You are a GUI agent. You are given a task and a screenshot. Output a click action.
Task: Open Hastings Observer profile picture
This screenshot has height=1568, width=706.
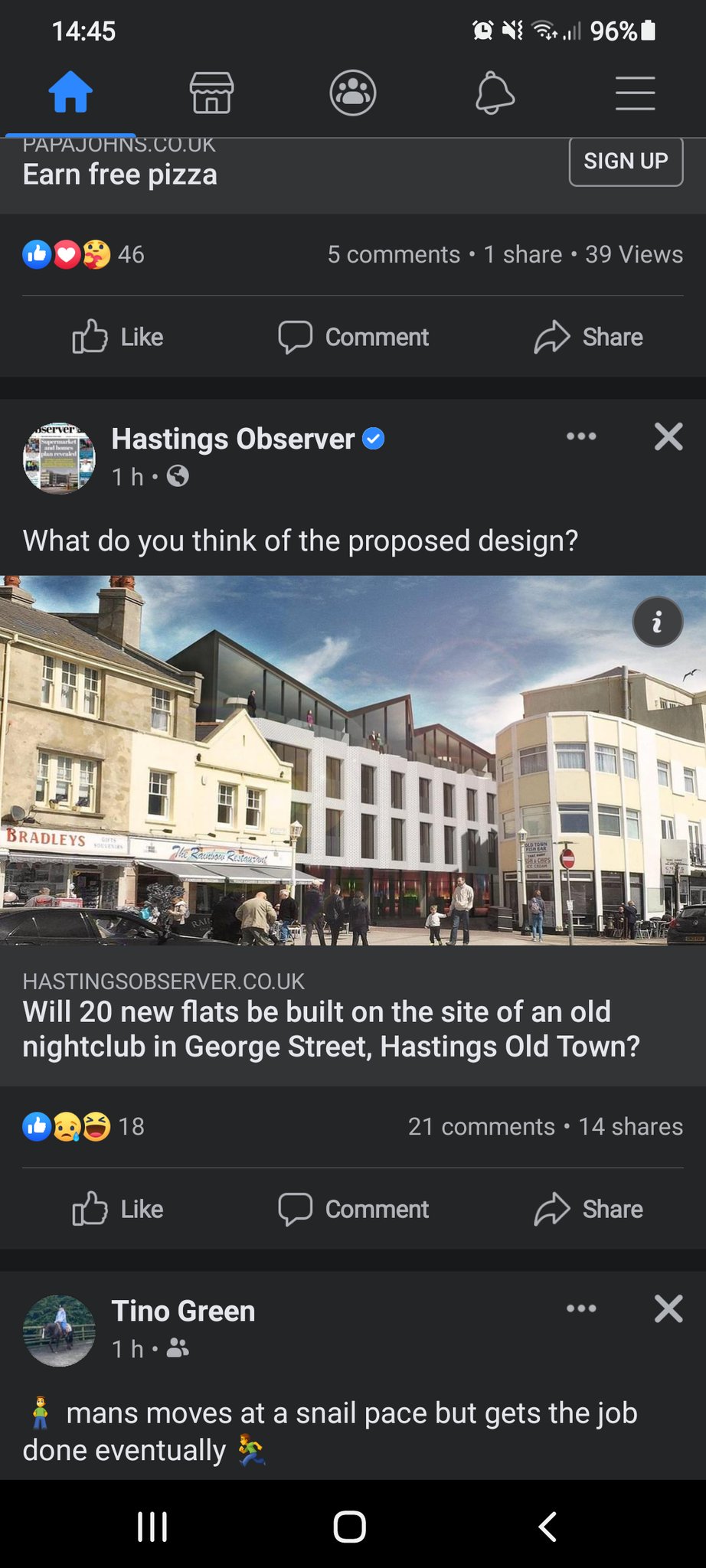[59, 457]
